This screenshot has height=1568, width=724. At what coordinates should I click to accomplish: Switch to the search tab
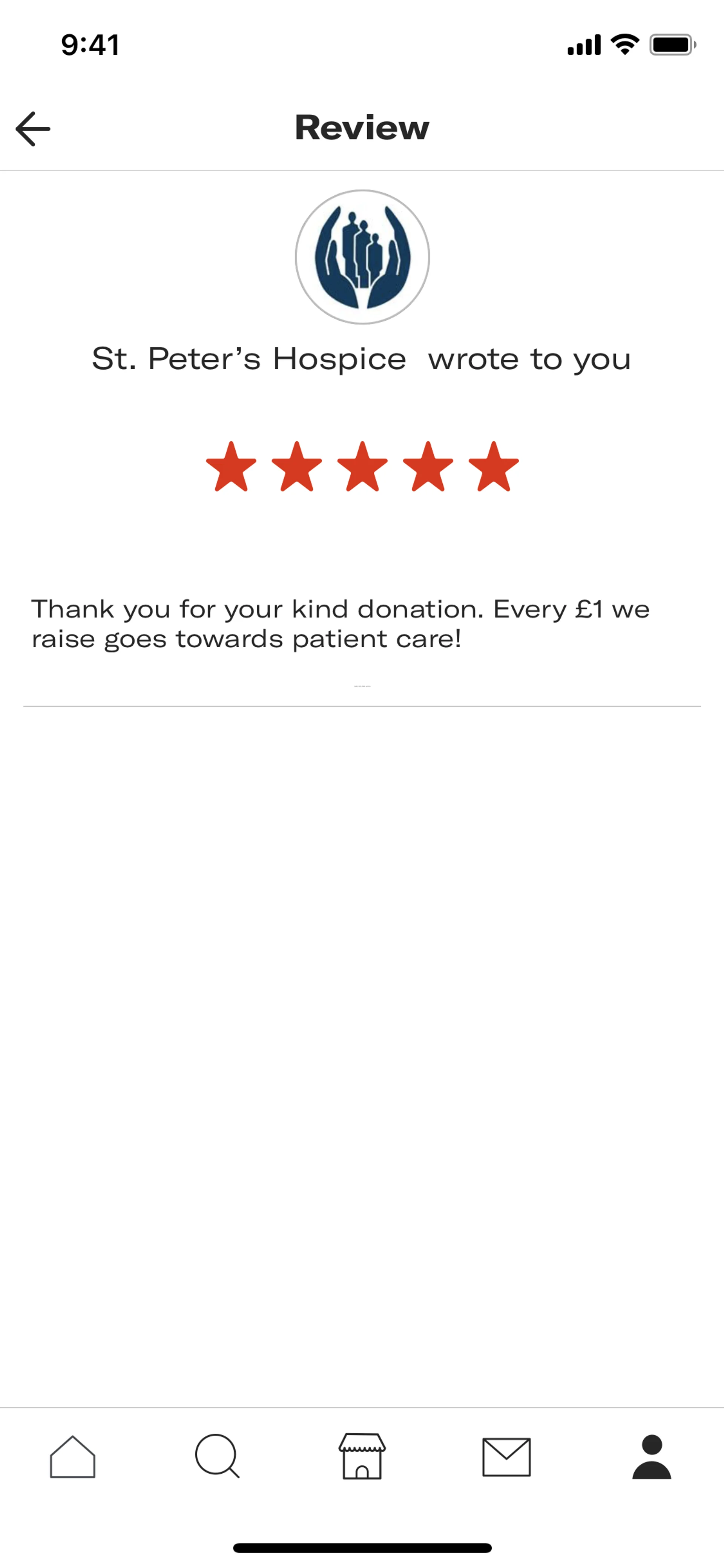(x=217, y=1457)
